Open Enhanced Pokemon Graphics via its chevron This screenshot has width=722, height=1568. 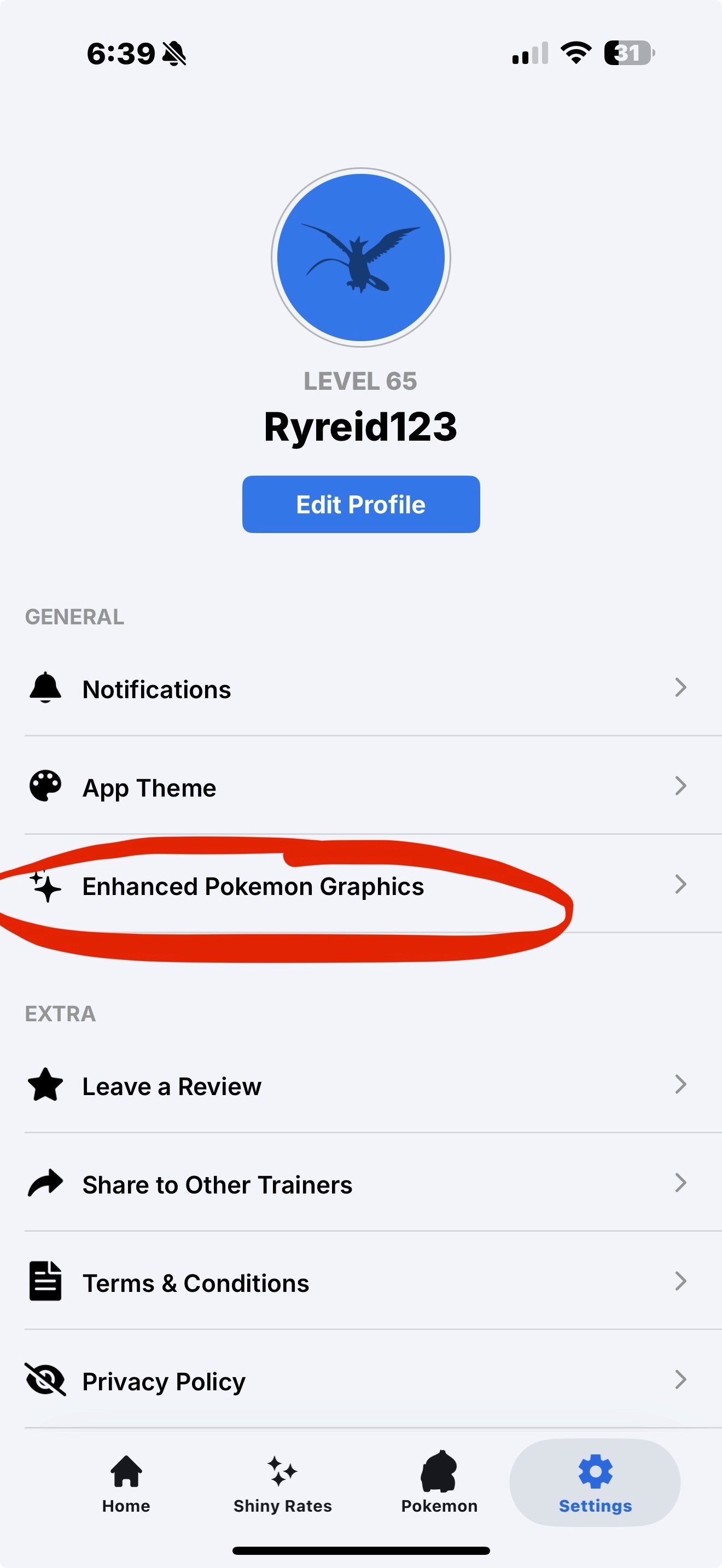pyautogui.click(x=680, y=886)
